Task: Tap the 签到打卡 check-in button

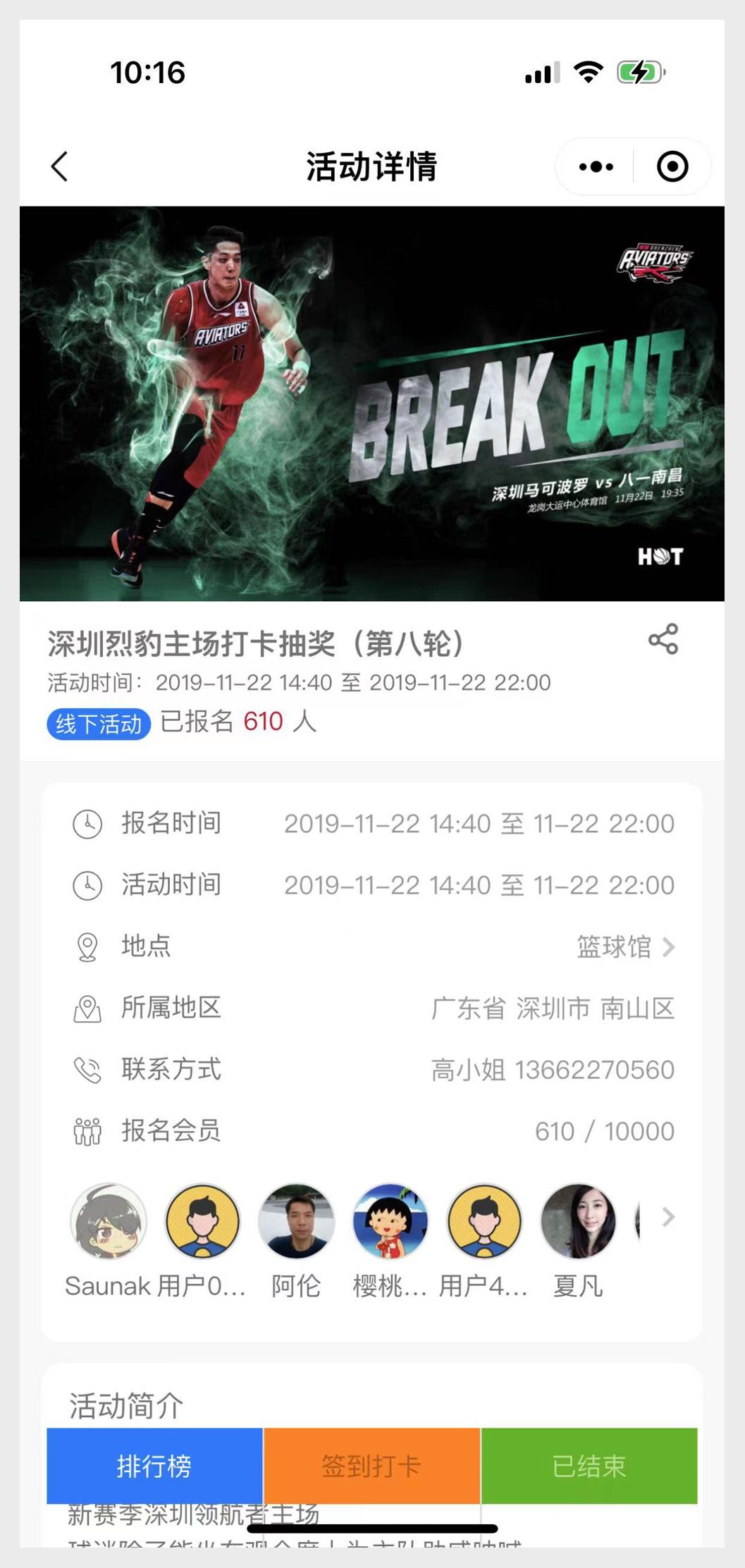Action: 372,1466
